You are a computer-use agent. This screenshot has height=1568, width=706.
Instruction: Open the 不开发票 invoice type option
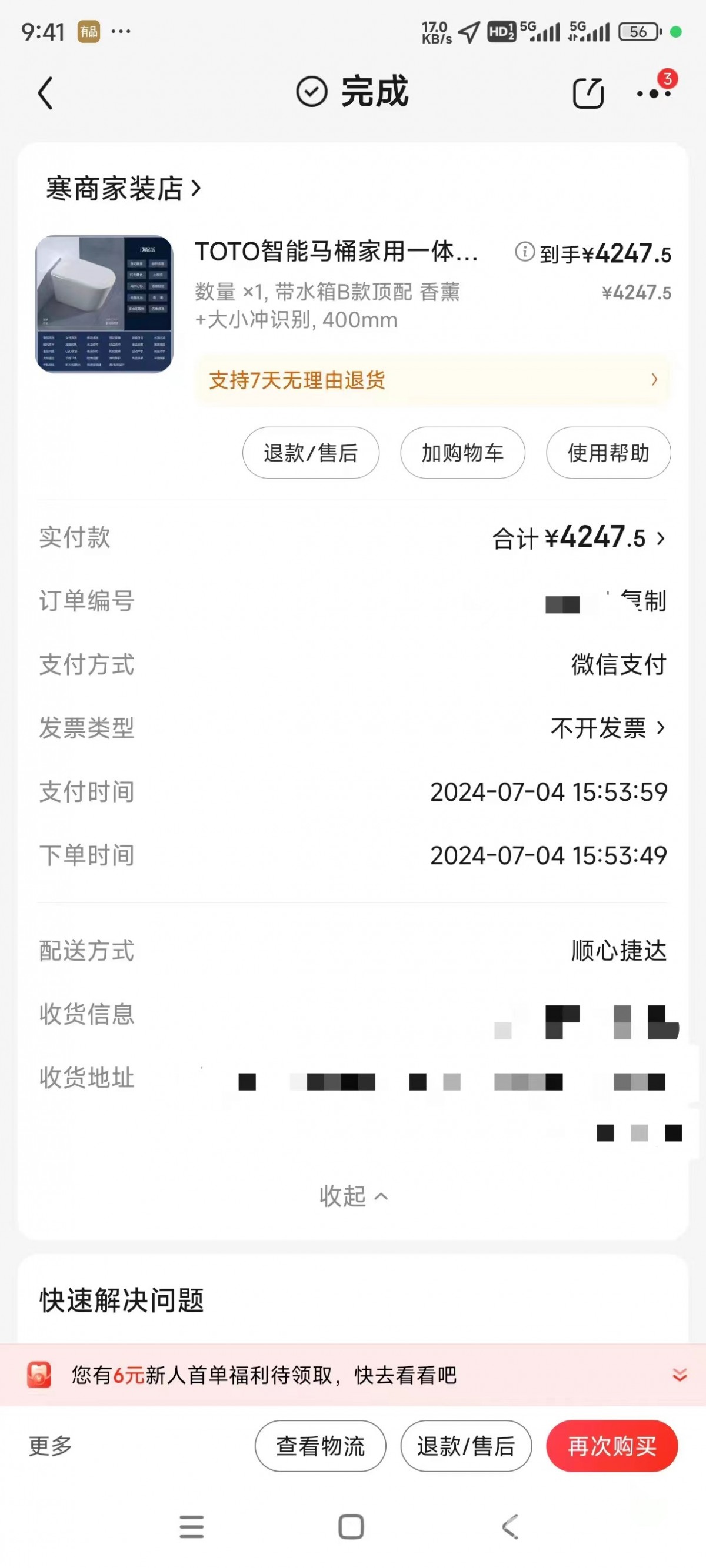tap(607, 728)
